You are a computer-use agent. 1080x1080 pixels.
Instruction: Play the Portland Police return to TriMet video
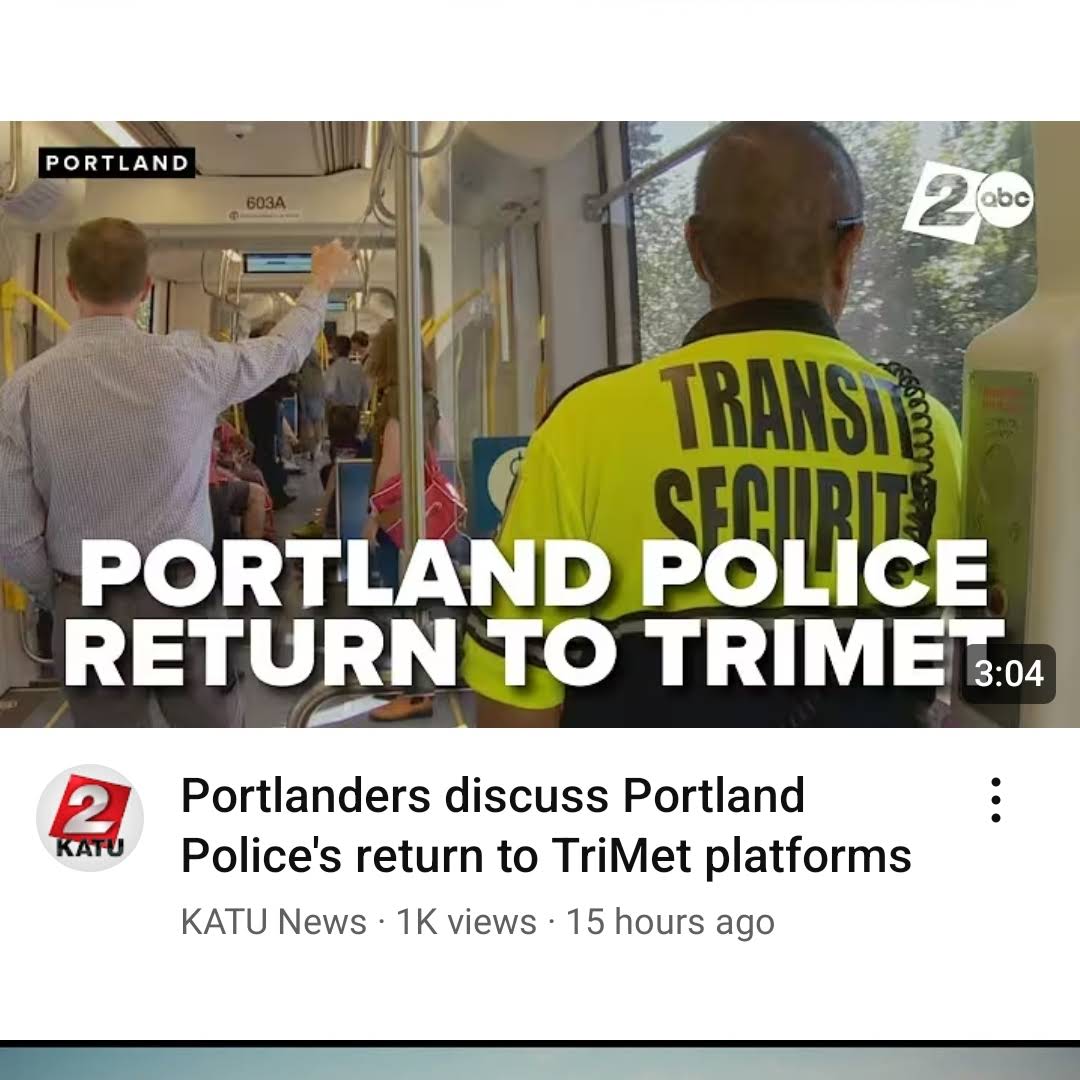click(540, 424)
